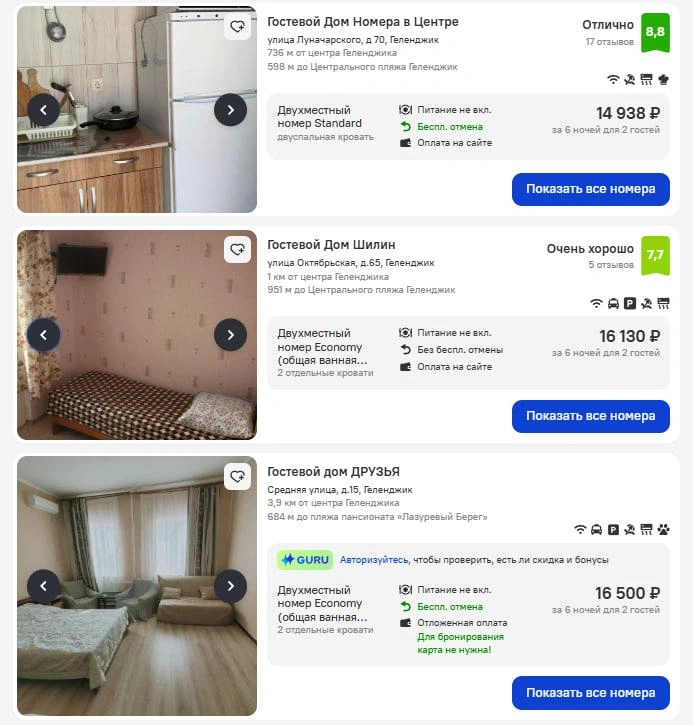See next photo of Гостевой дом ДРУЗЬЯ
Viewport: 693px width, 725px height.
coord(230,586)
